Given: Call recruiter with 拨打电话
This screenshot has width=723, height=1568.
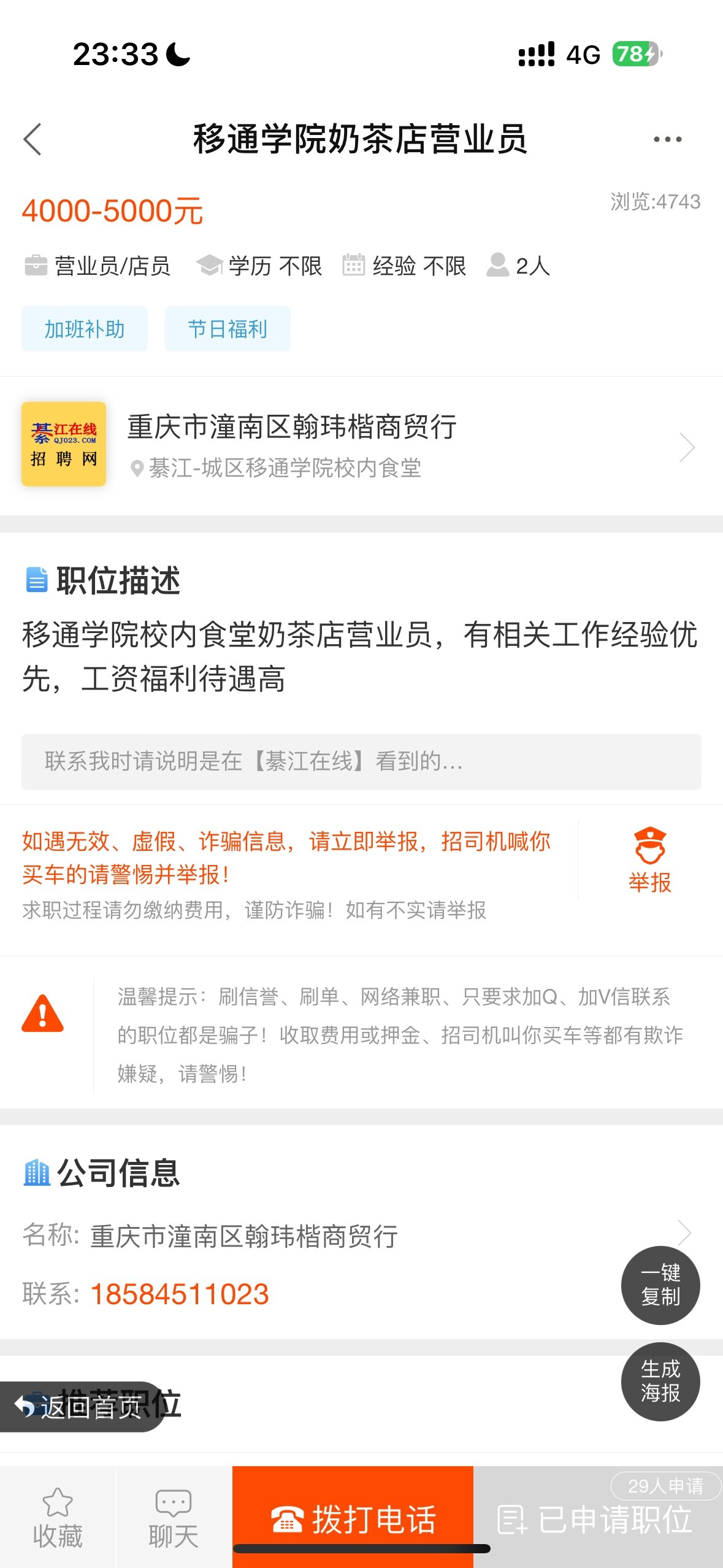Looking at the screenshot, I should pos(353,1518).
